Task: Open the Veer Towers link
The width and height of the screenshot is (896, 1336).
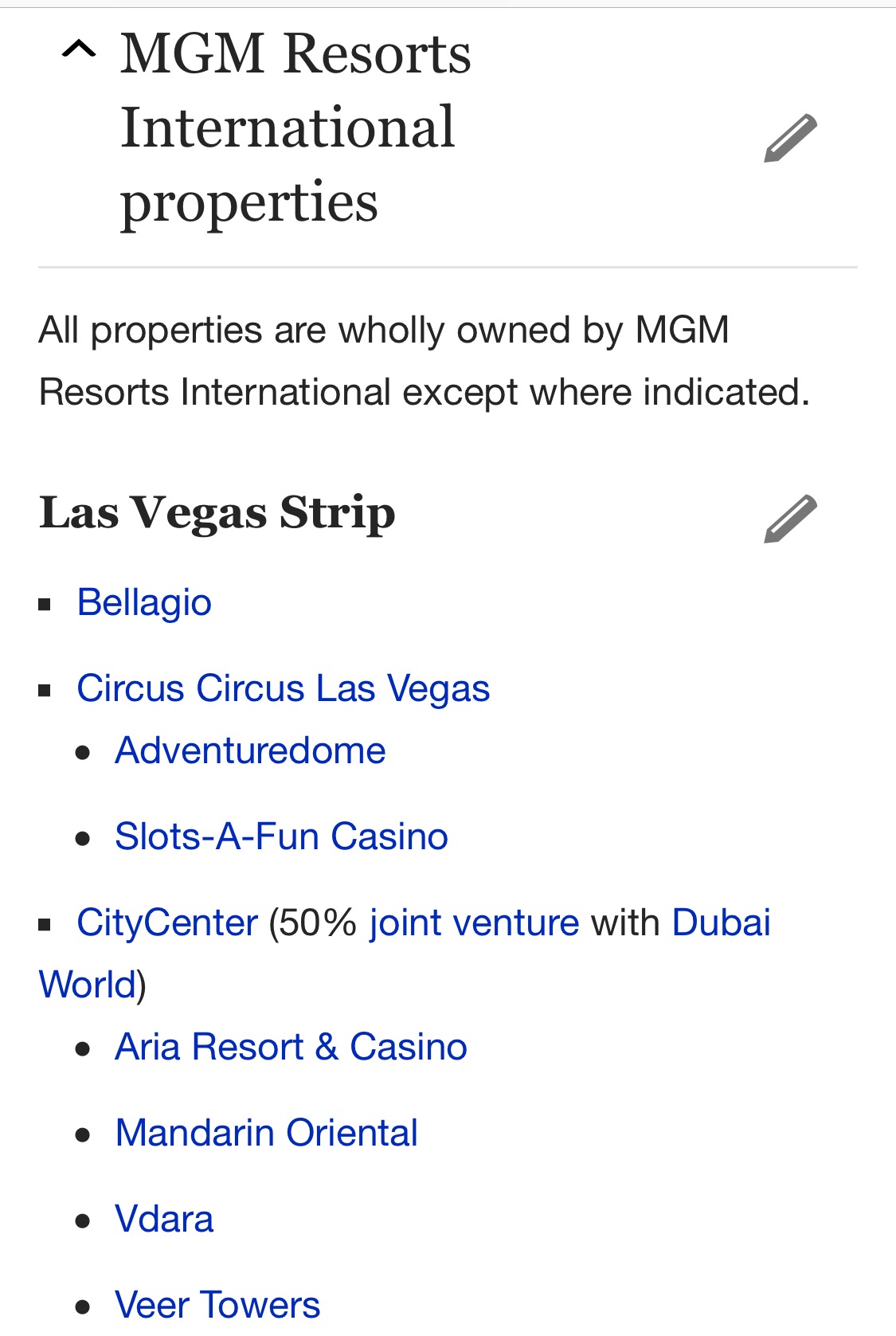Action: (217, 1305)
